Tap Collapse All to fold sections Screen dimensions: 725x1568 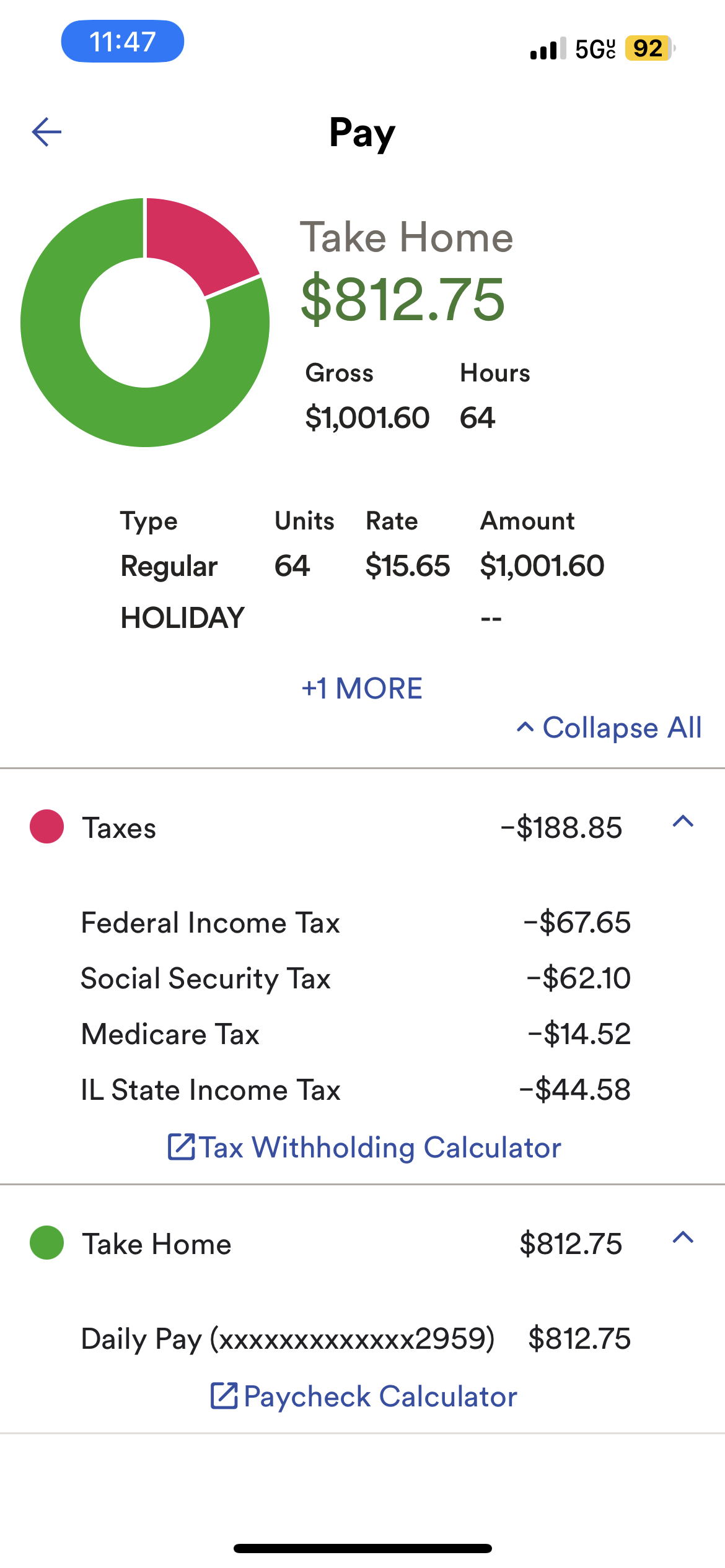tap(609, 728)
